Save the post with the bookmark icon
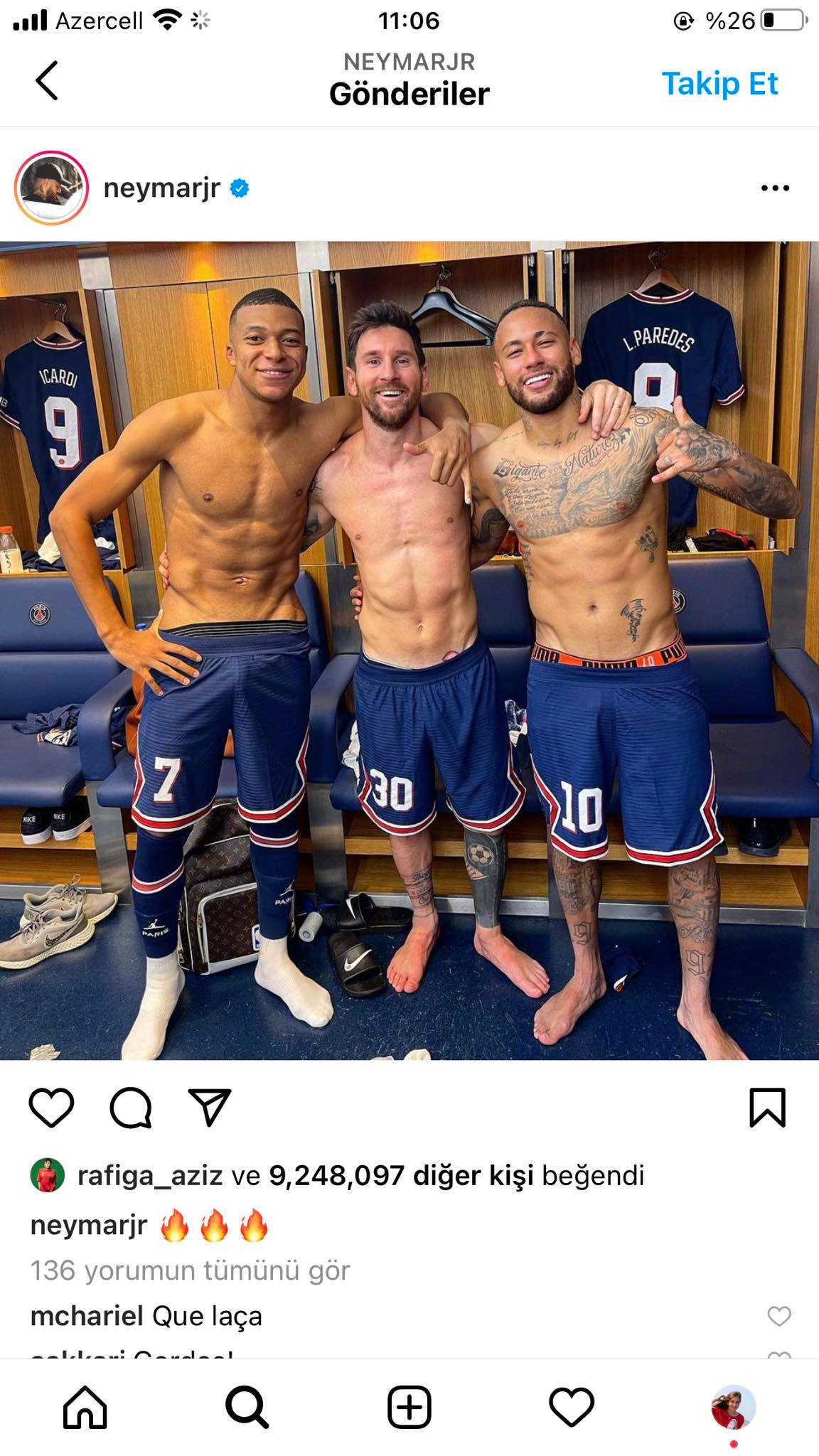Viewport: 819px width, 1456px height. pos(768,1107)
